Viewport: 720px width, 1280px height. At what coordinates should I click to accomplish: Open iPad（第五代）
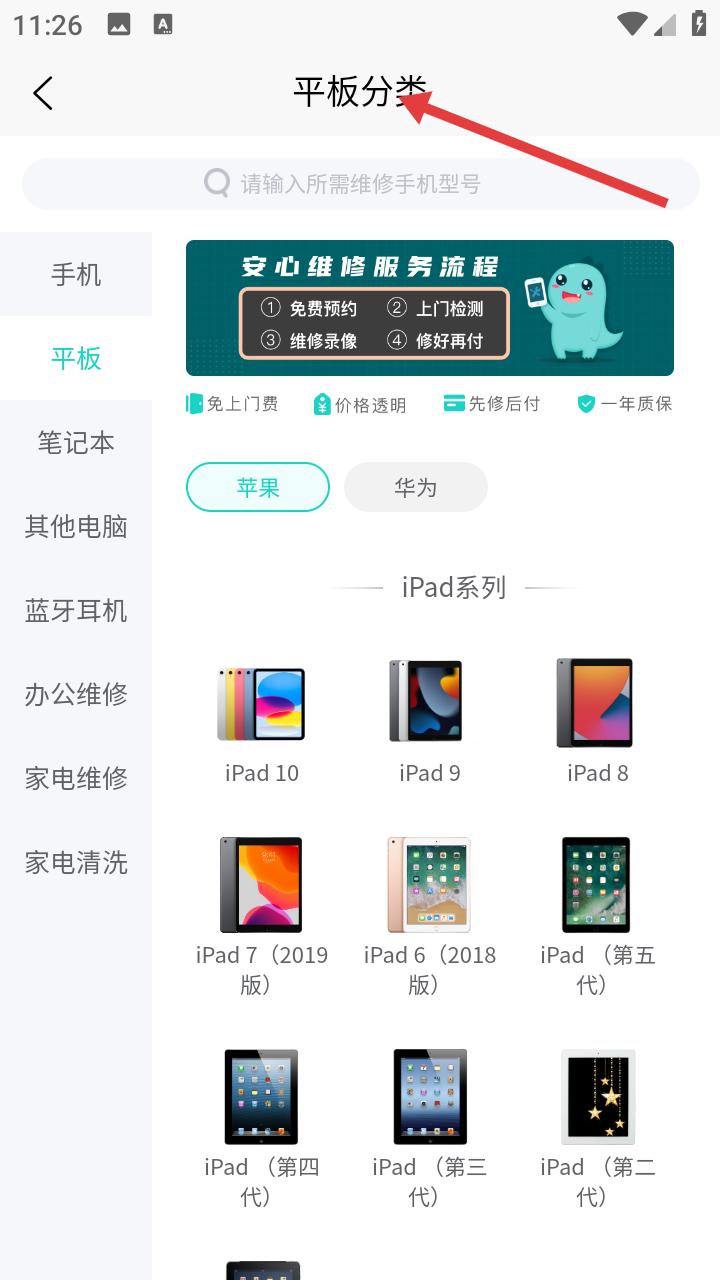click(x=597, y=912)
